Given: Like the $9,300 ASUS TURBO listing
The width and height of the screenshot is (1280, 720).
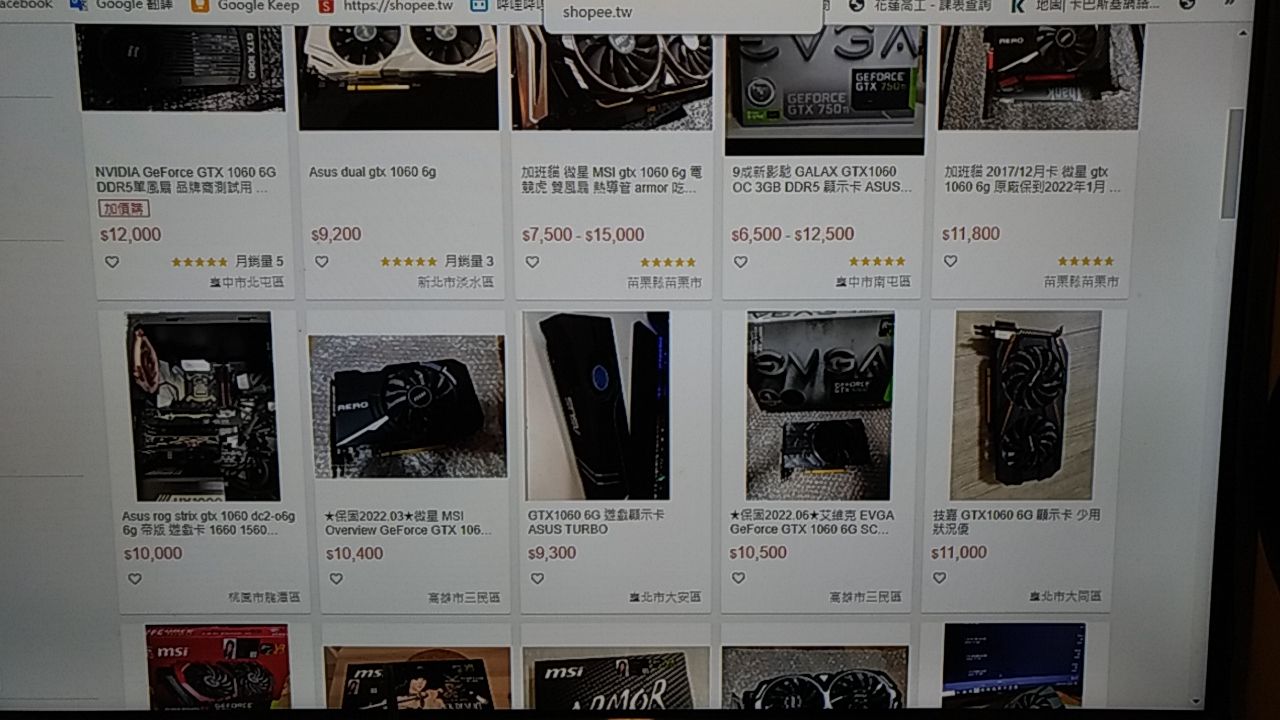Looking at the screenshot, I should [537, 578].
